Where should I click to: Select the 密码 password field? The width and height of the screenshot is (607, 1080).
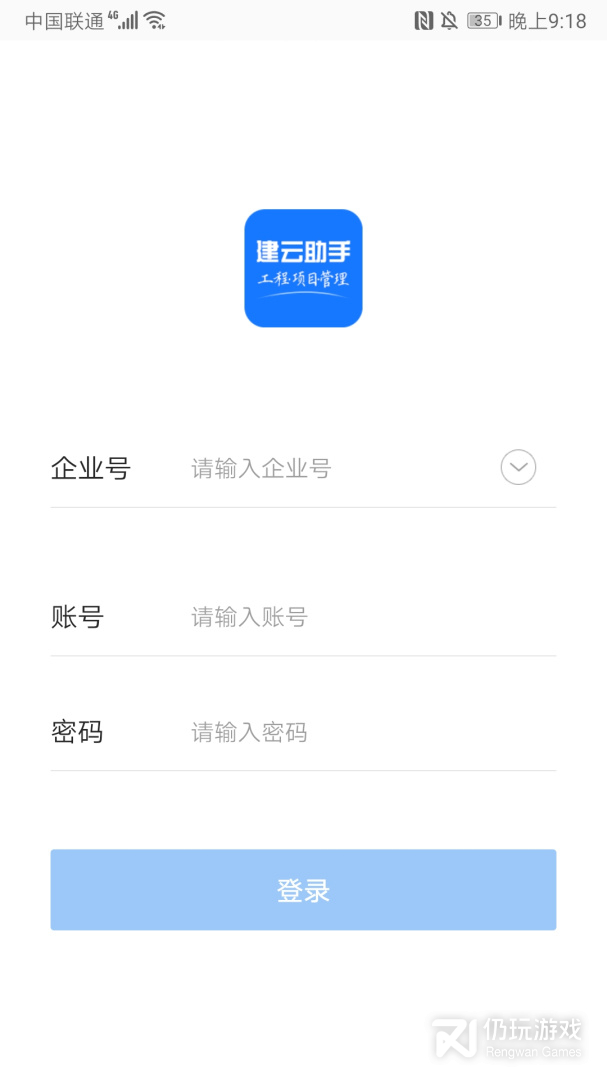pyautogui.click(x=360, y=733)
